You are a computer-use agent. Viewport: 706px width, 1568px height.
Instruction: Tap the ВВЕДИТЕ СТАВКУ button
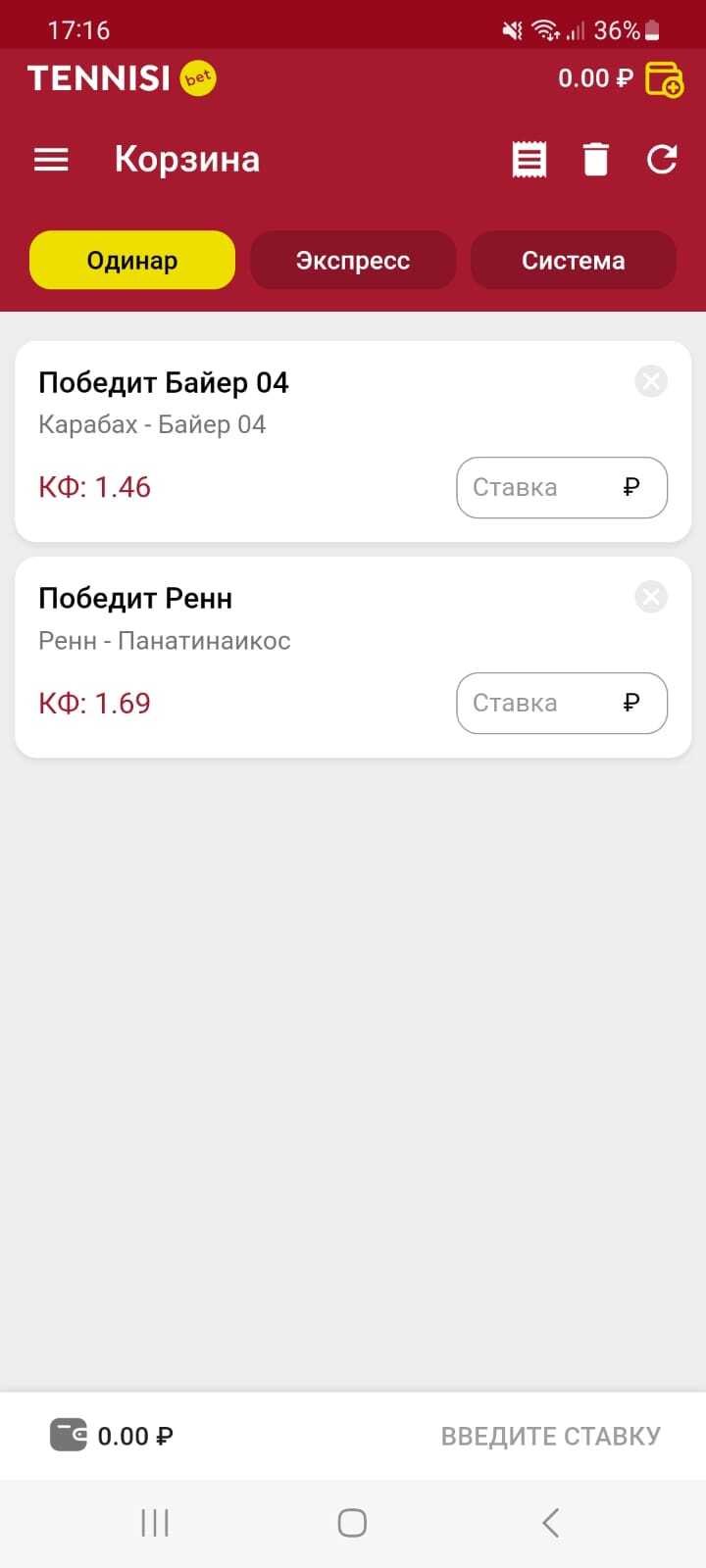pos(550,1436)
